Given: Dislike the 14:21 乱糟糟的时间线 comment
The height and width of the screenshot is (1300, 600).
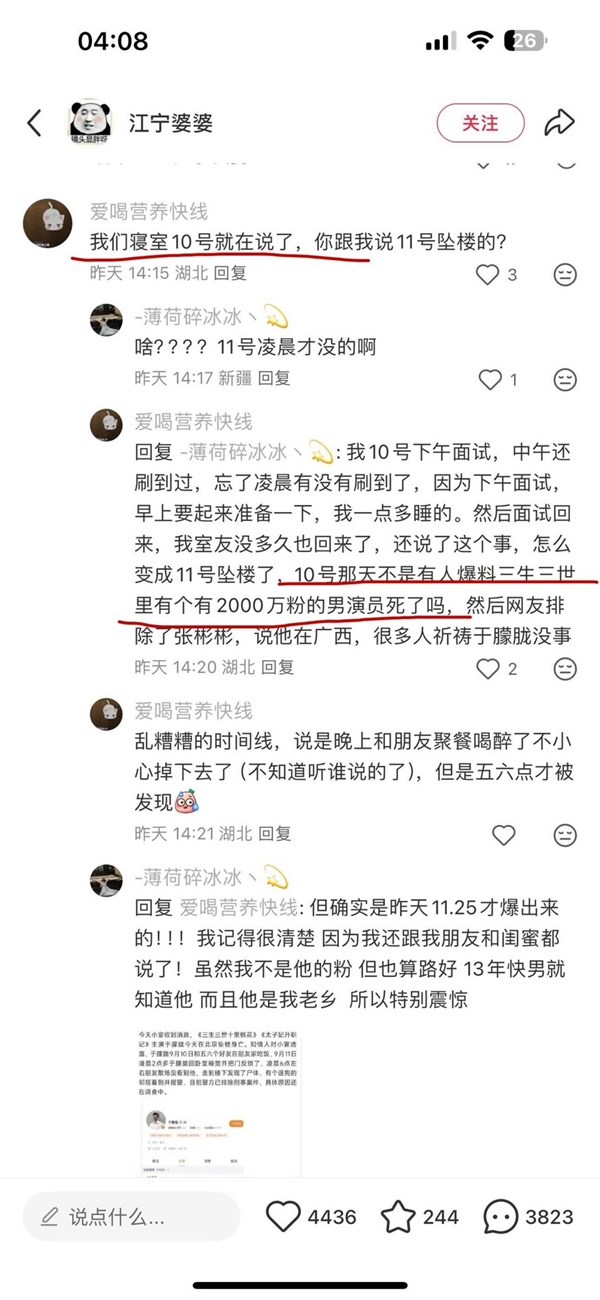Looking at the screenshot, I should 565,834.
